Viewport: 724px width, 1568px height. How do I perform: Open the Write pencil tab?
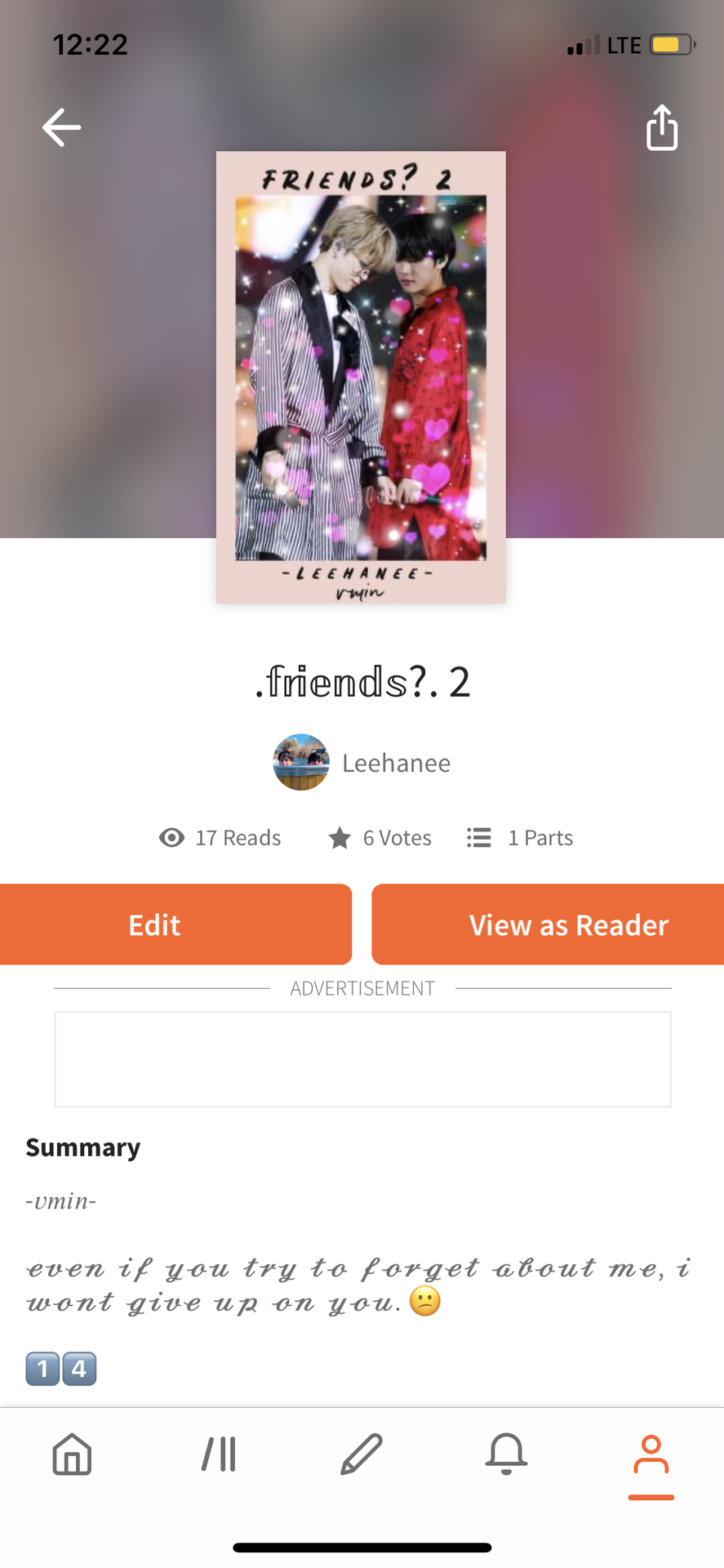[x=361, y=1454]
